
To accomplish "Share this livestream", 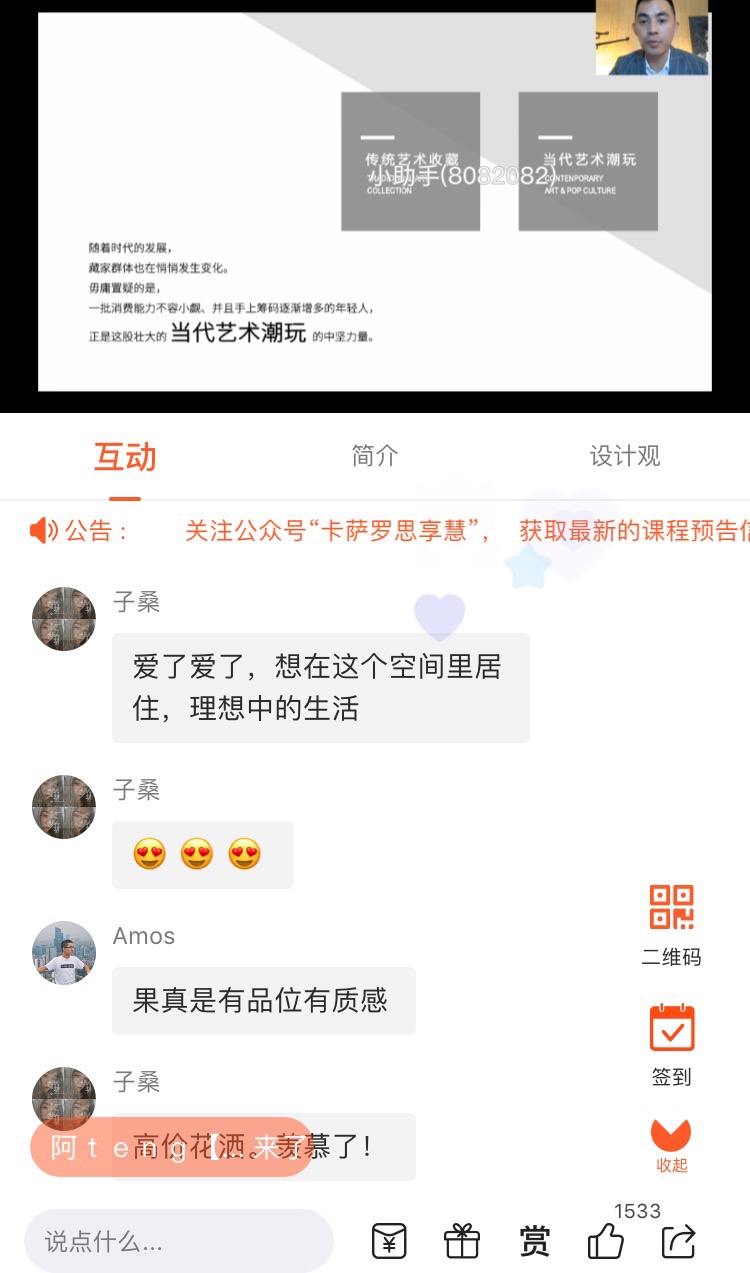I will (x=679, y=1242).
